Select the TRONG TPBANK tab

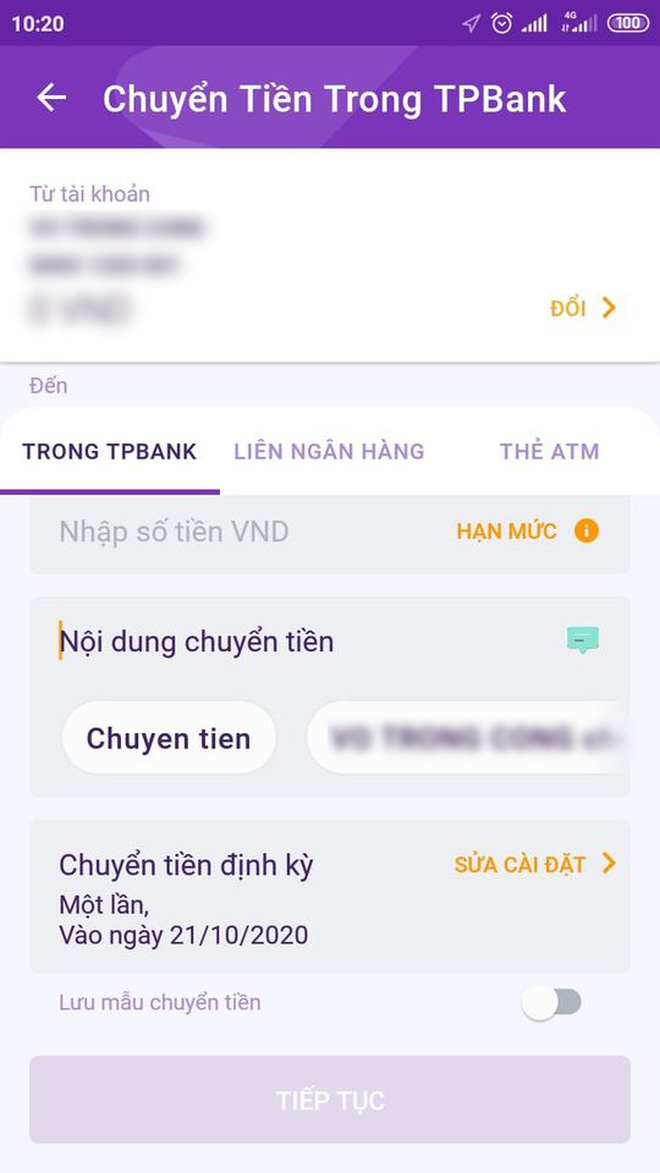coord(110,451)
